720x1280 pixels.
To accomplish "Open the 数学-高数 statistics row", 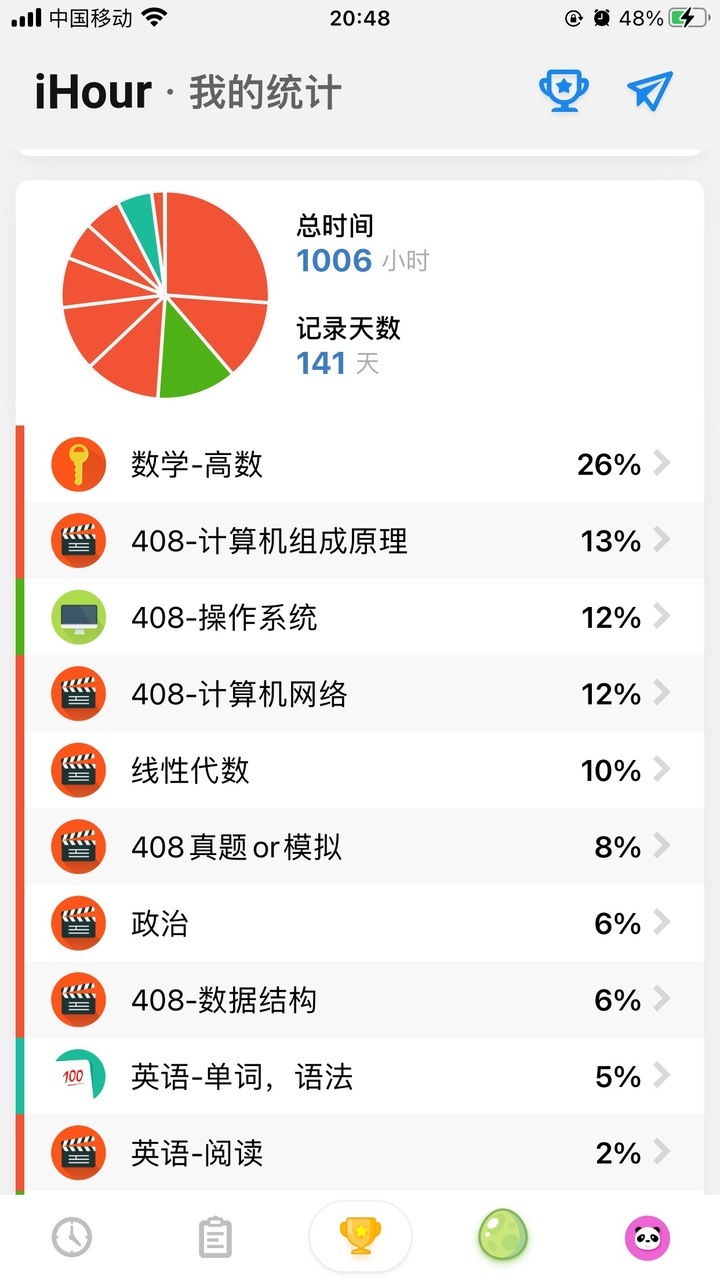I will [360, 464].
